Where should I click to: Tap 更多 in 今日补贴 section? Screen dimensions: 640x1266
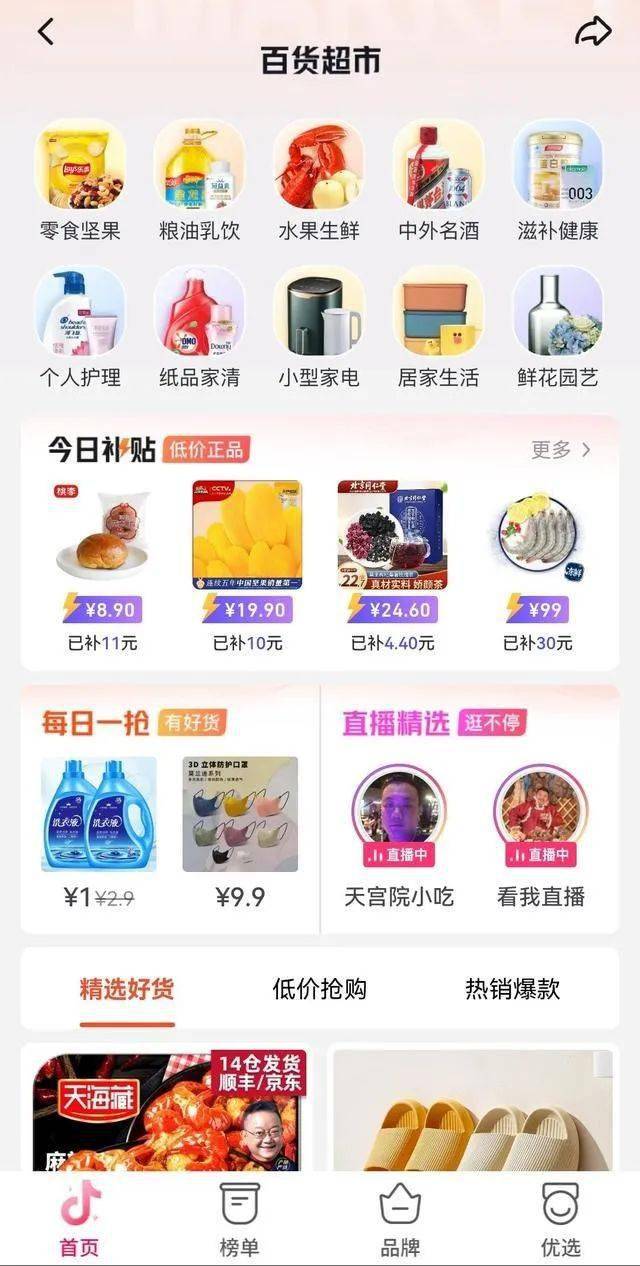tap(560, 450)
